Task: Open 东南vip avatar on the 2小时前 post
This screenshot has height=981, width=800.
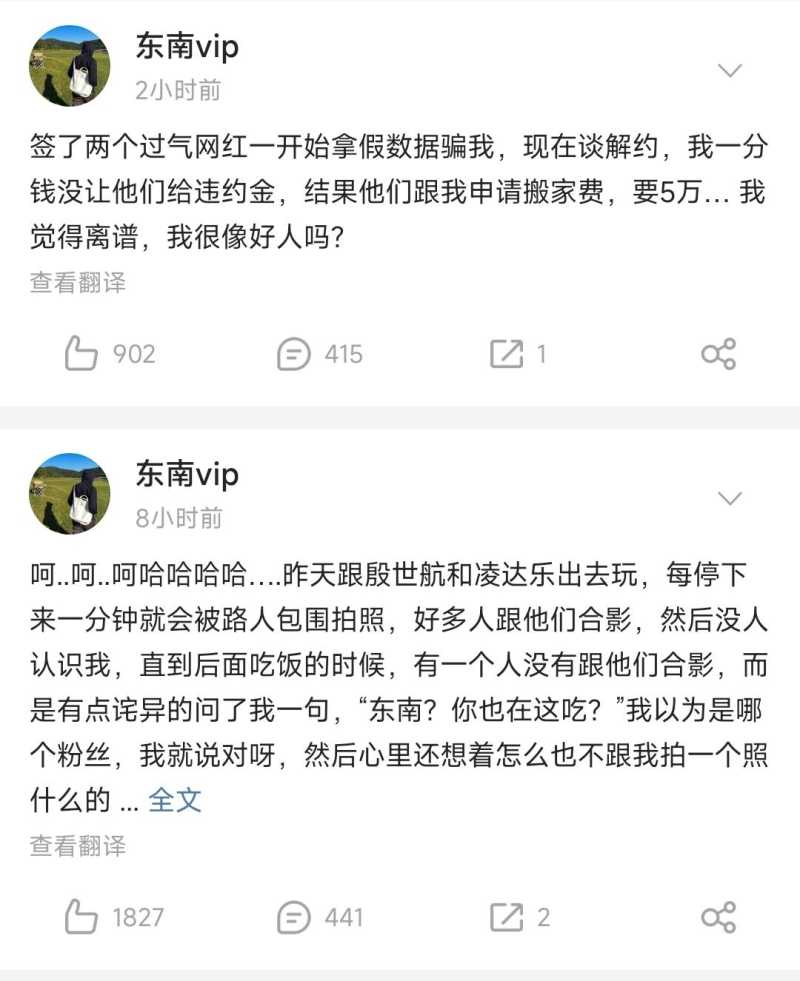Action: (69, 66)
